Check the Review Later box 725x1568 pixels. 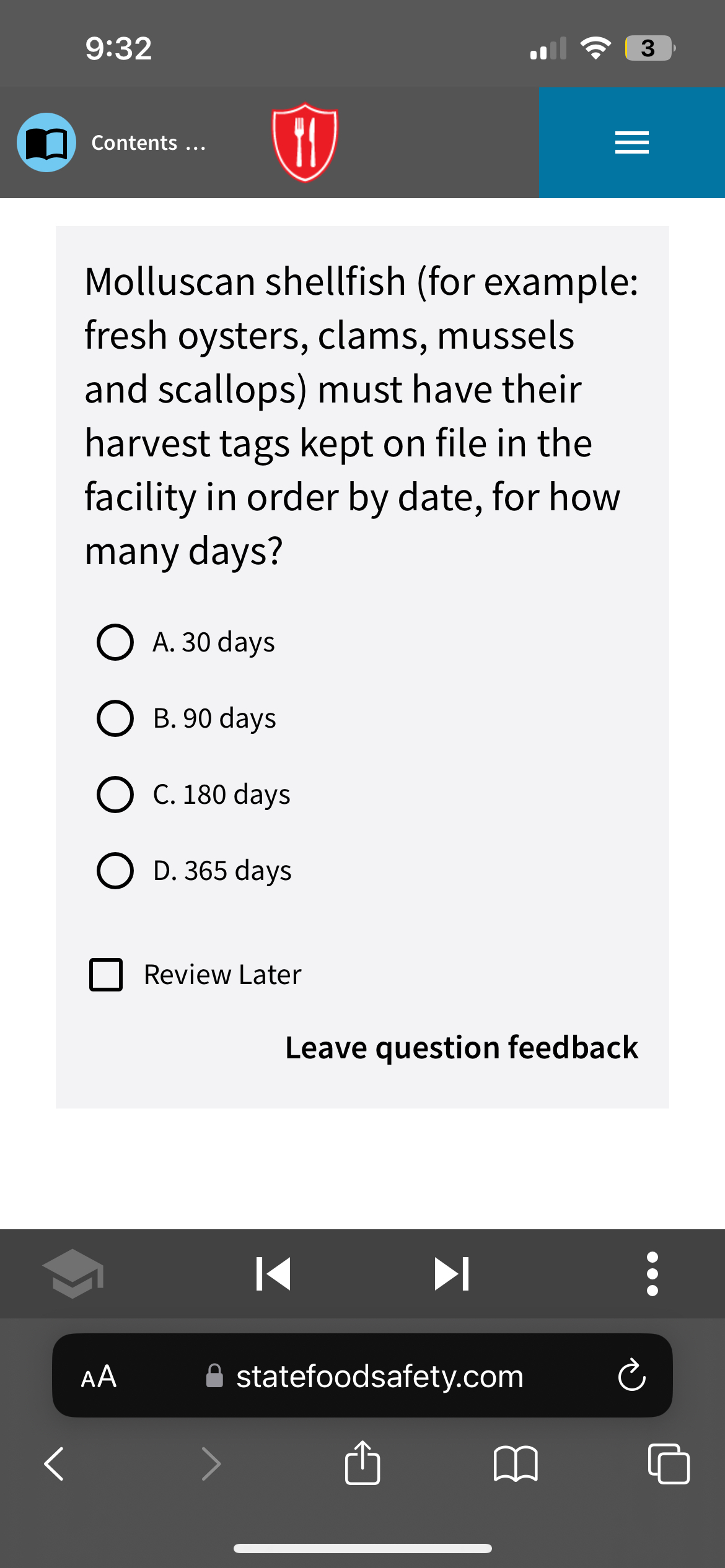(x=106, y=975)
